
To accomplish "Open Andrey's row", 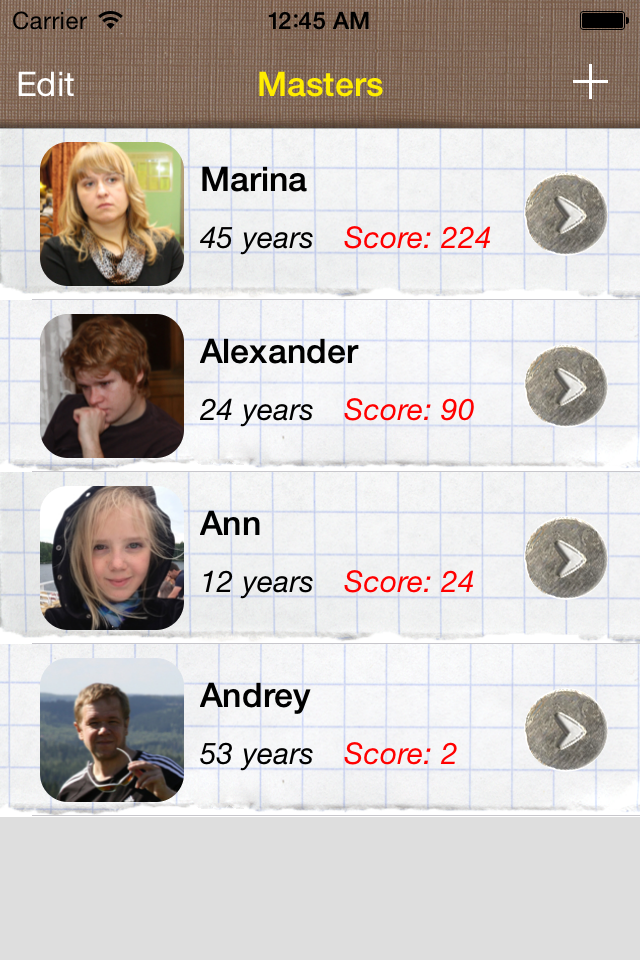I will (300, 729).
